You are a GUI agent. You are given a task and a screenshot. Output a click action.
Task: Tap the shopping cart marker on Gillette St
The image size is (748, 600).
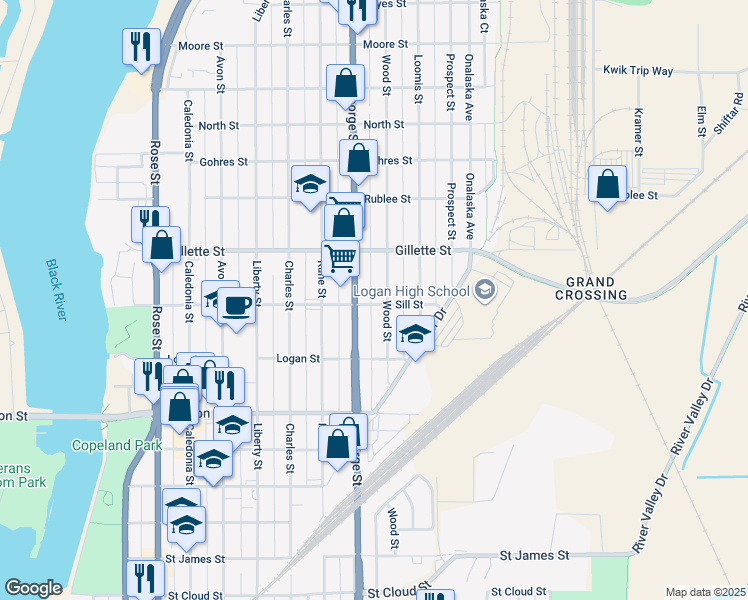pos(340,259)
